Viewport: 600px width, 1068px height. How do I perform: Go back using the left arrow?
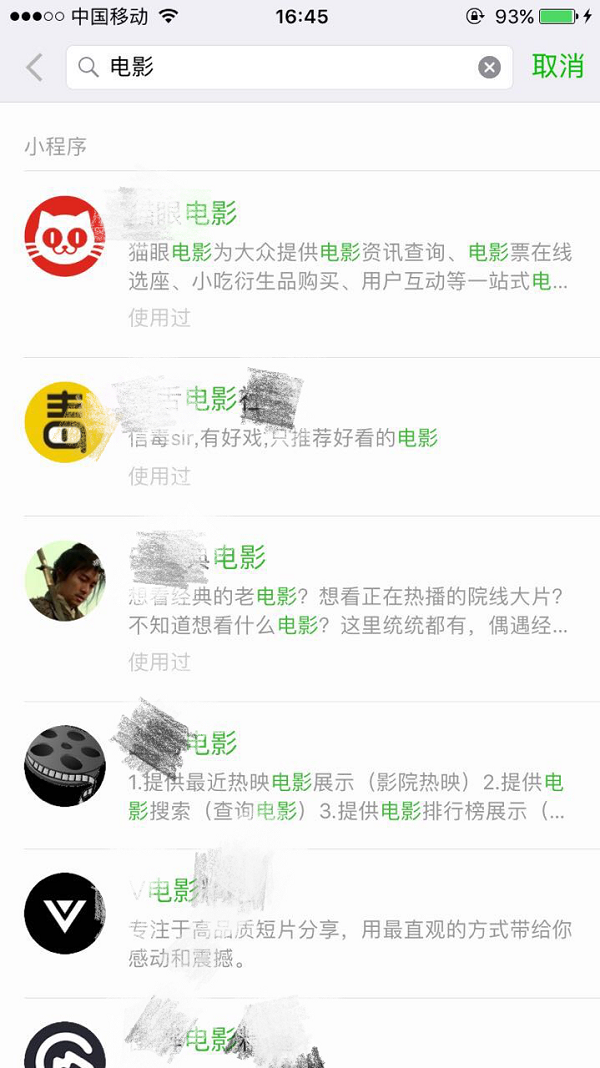coord(34,67)
